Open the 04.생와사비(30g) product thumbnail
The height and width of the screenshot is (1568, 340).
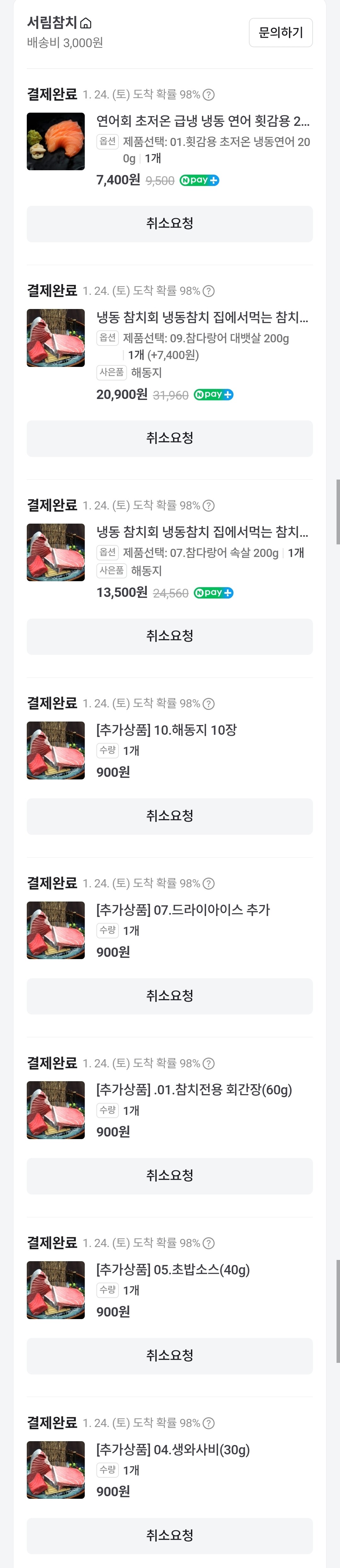55,1470
